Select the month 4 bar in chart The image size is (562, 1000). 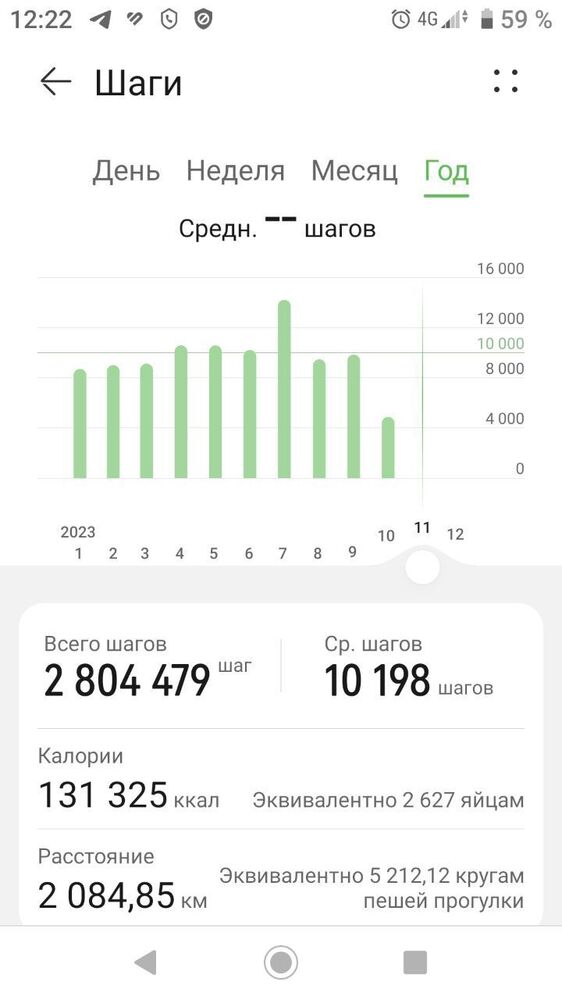181,412
